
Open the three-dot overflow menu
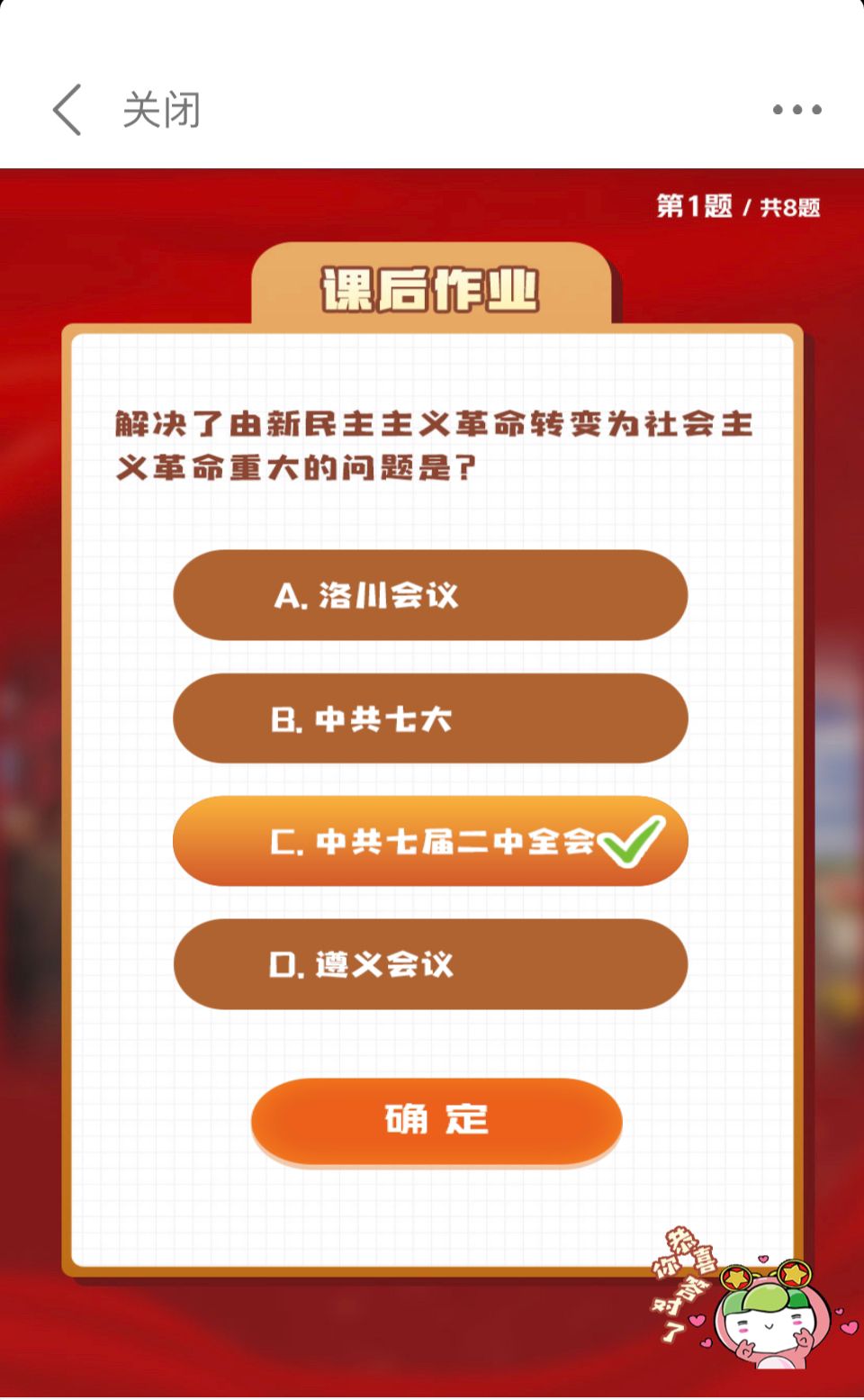[x=796, y=110]
